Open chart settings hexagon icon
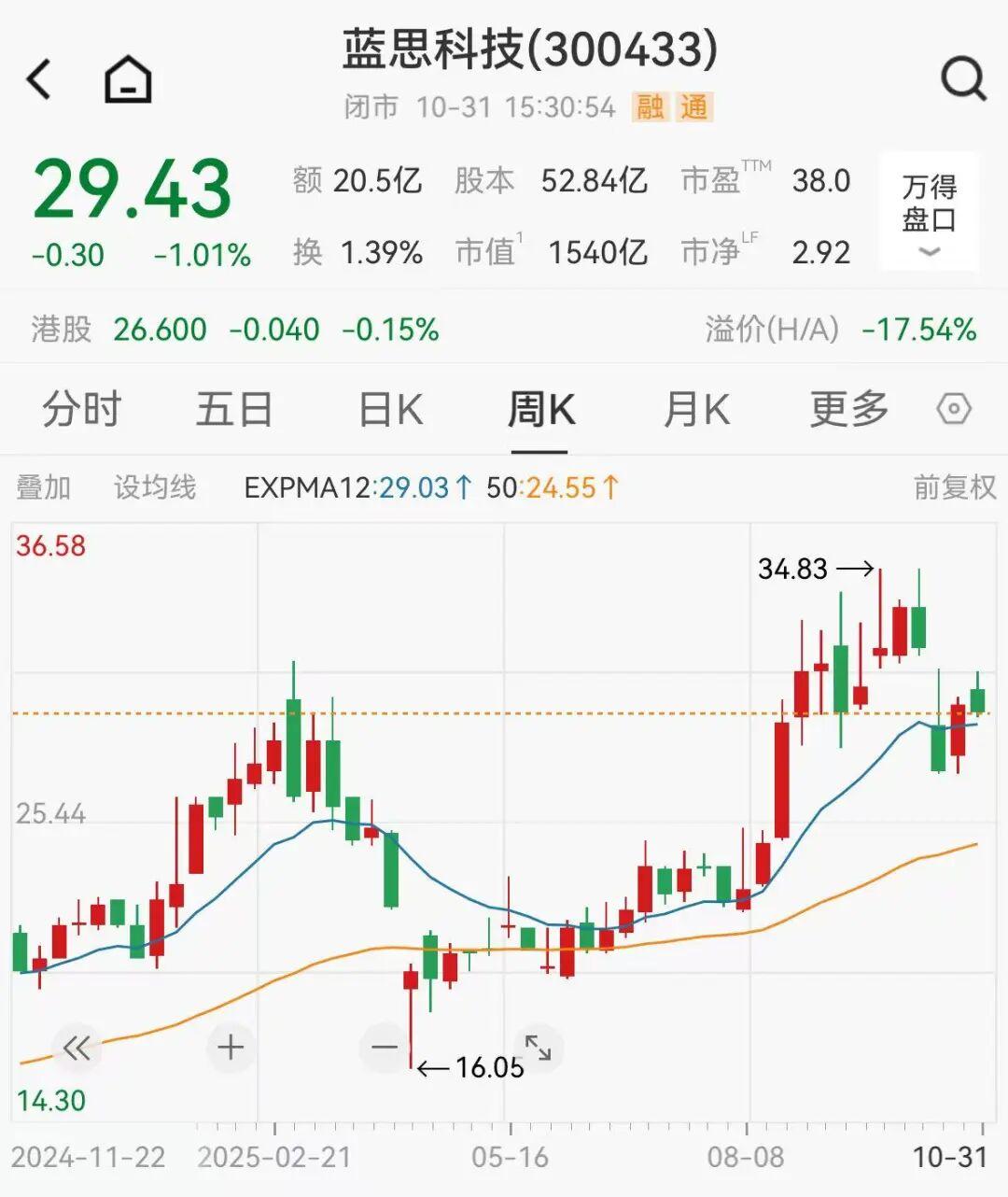The width and height of the screenshot is (1008, 1197). tap(954, 410)
